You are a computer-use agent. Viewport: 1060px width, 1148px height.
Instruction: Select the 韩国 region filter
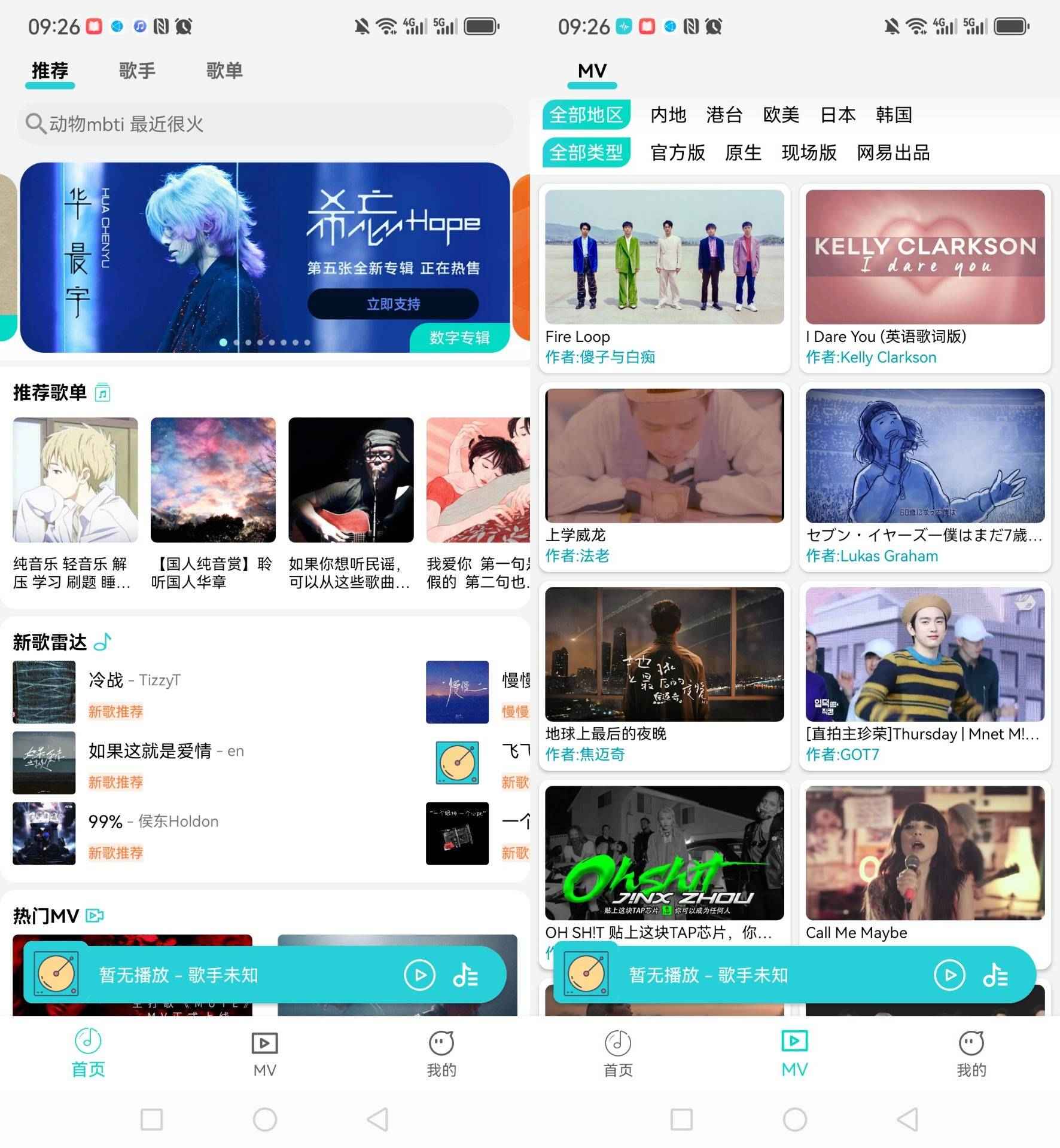click(x=894, y=115)
